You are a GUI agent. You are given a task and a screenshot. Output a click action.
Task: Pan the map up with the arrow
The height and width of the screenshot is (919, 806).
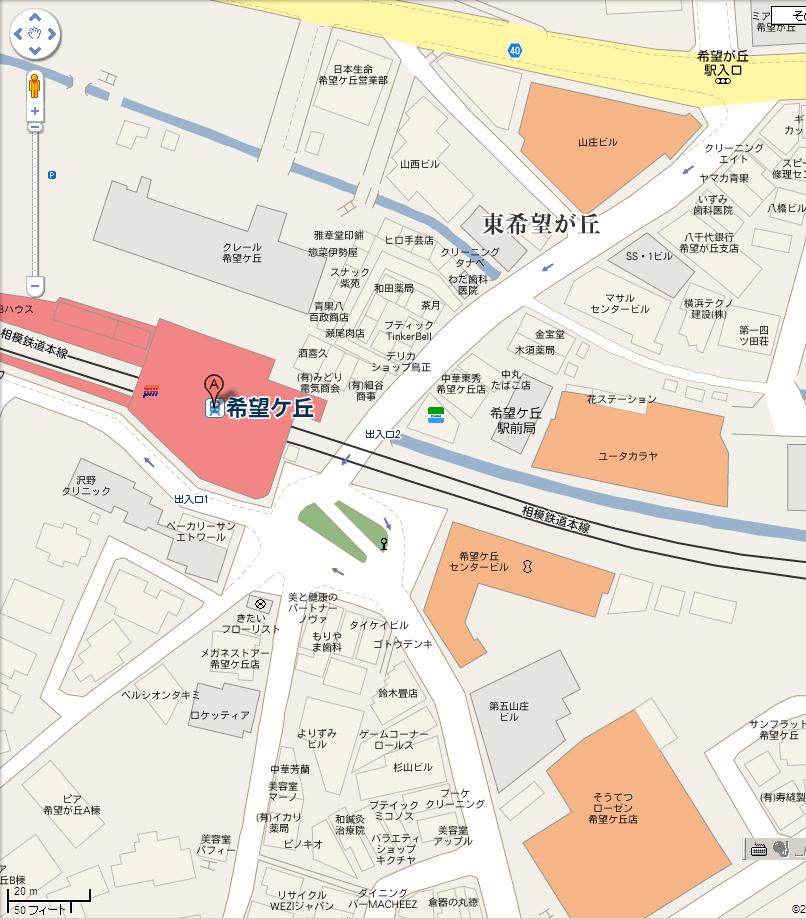point(35,18)
